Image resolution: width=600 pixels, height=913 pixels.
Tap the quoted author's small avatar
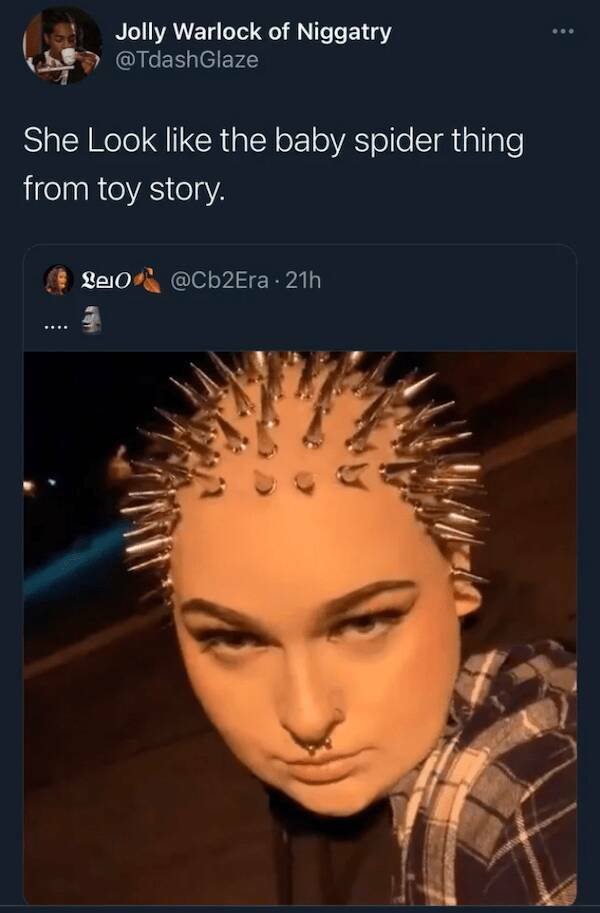pos(59,281)
